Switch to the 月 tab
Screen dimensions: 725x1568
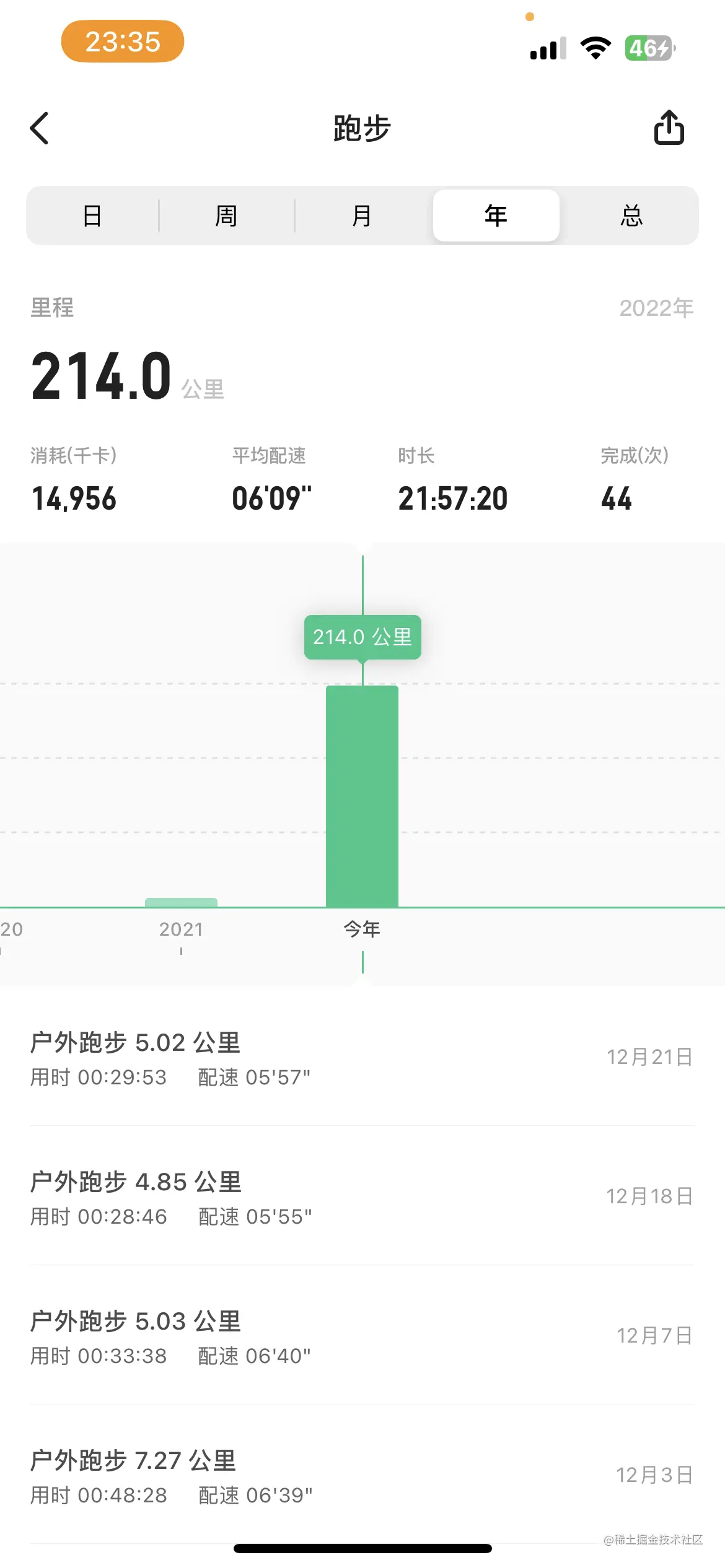pos(361,216)
